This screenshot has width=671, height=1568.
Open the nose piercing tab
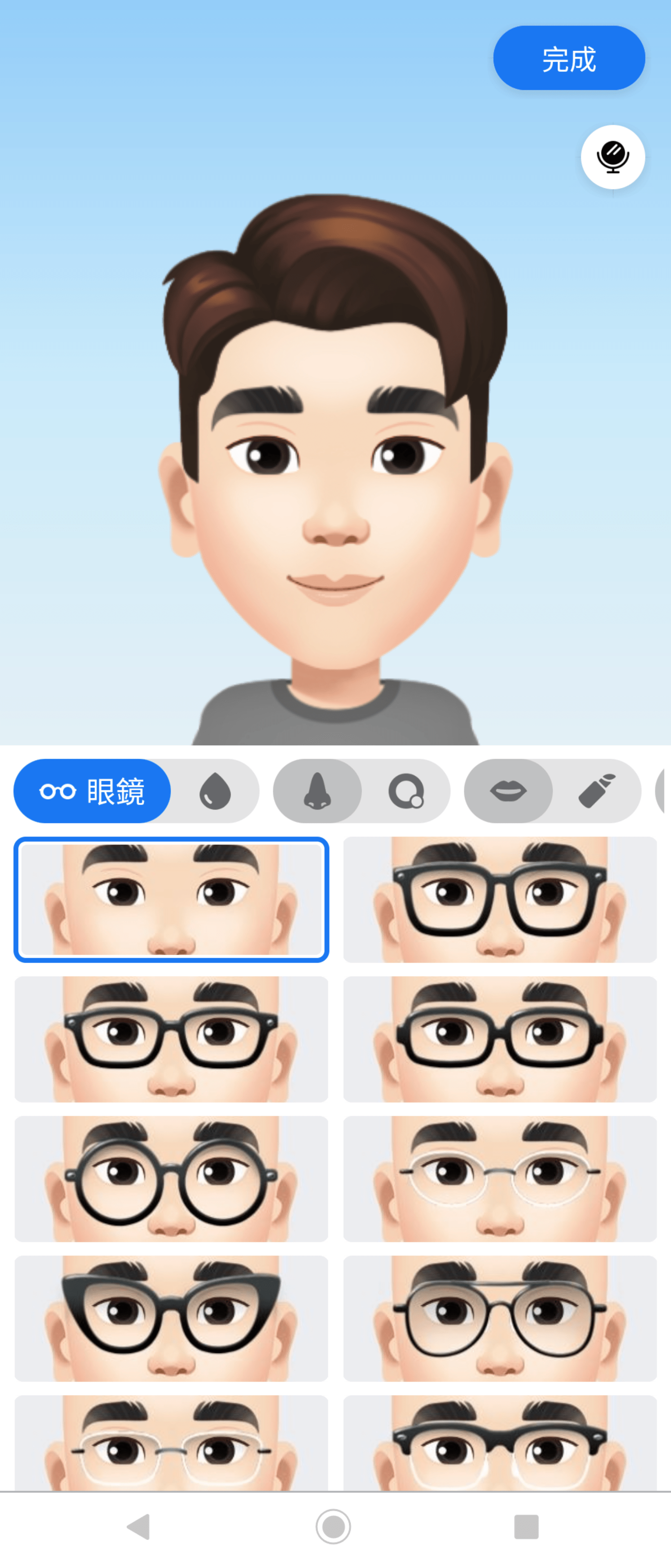[406, 791]
